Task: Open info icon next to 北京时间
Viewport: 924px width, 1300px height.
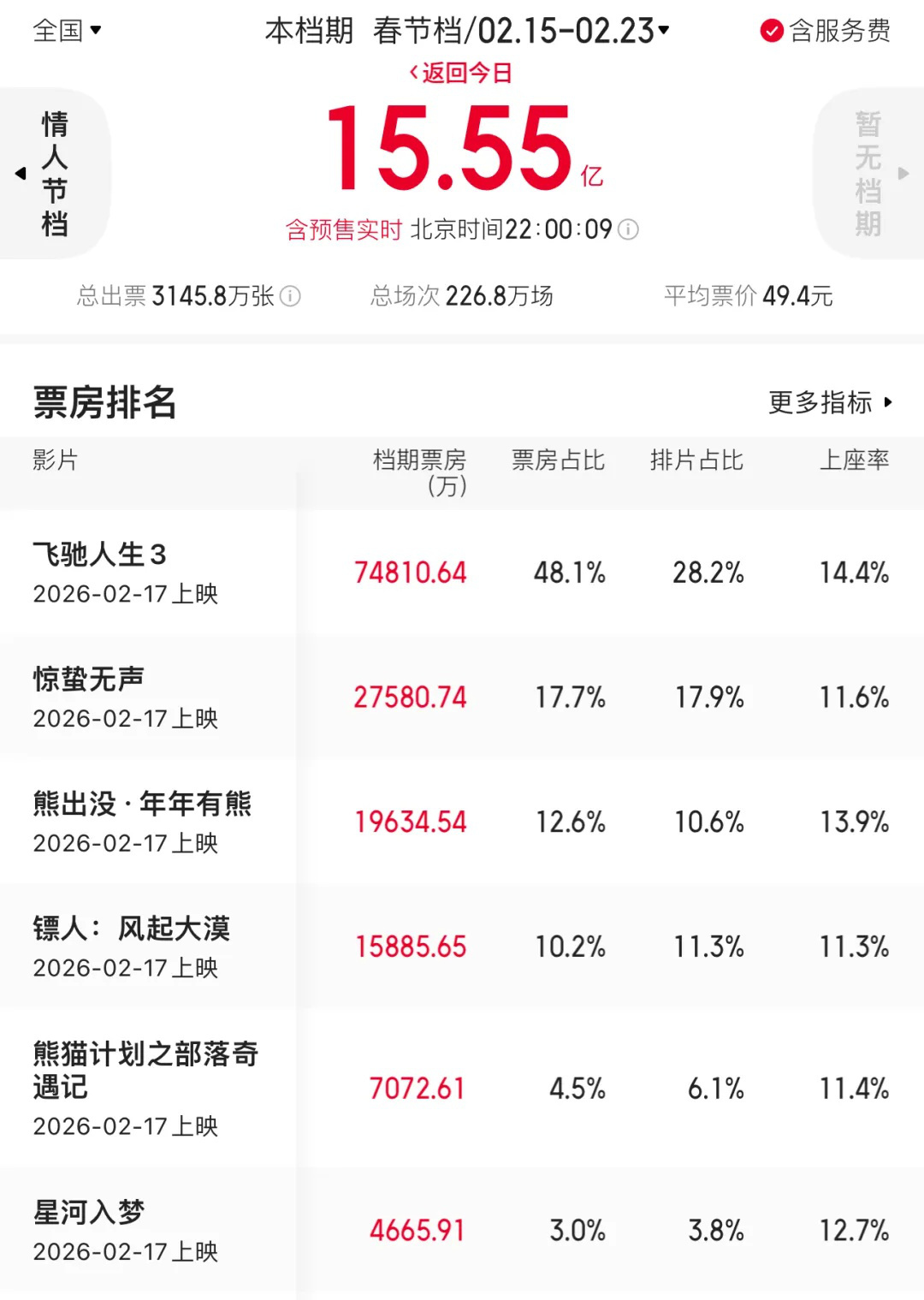Action: [x=629, y=229]
